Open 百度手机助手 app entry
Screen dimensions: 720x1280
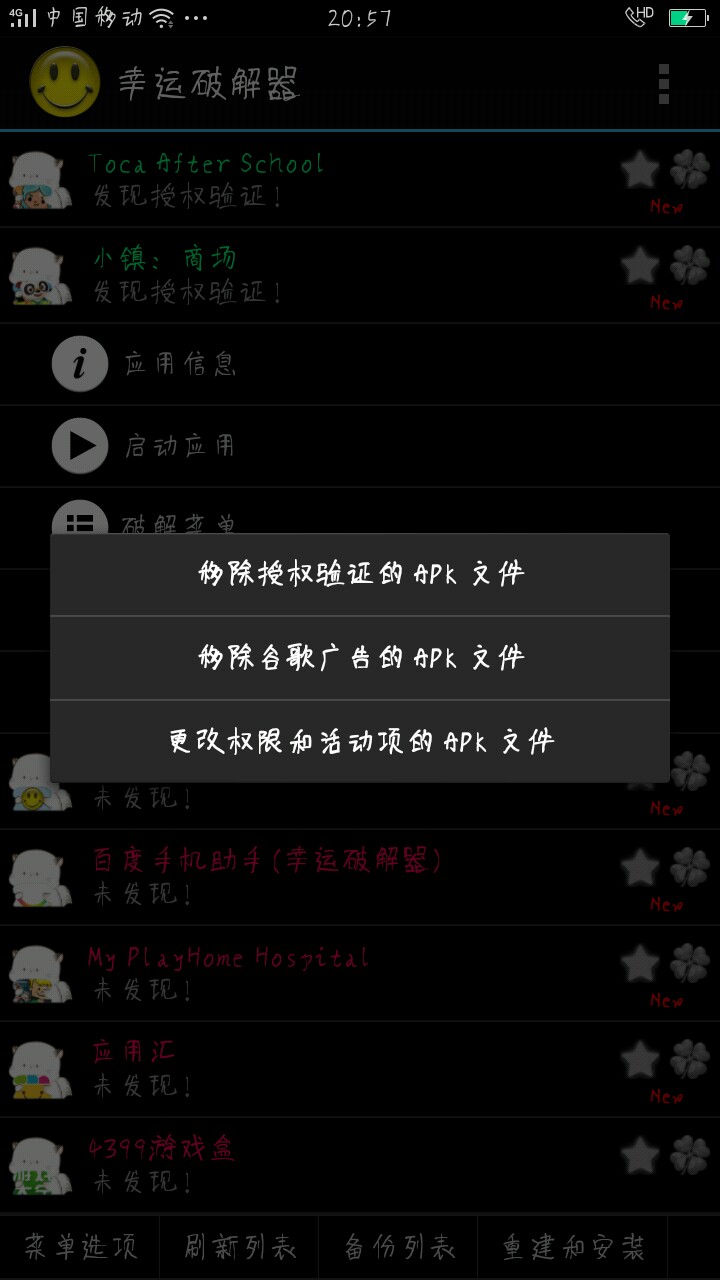pyautogui.click(x=300, y=877)
